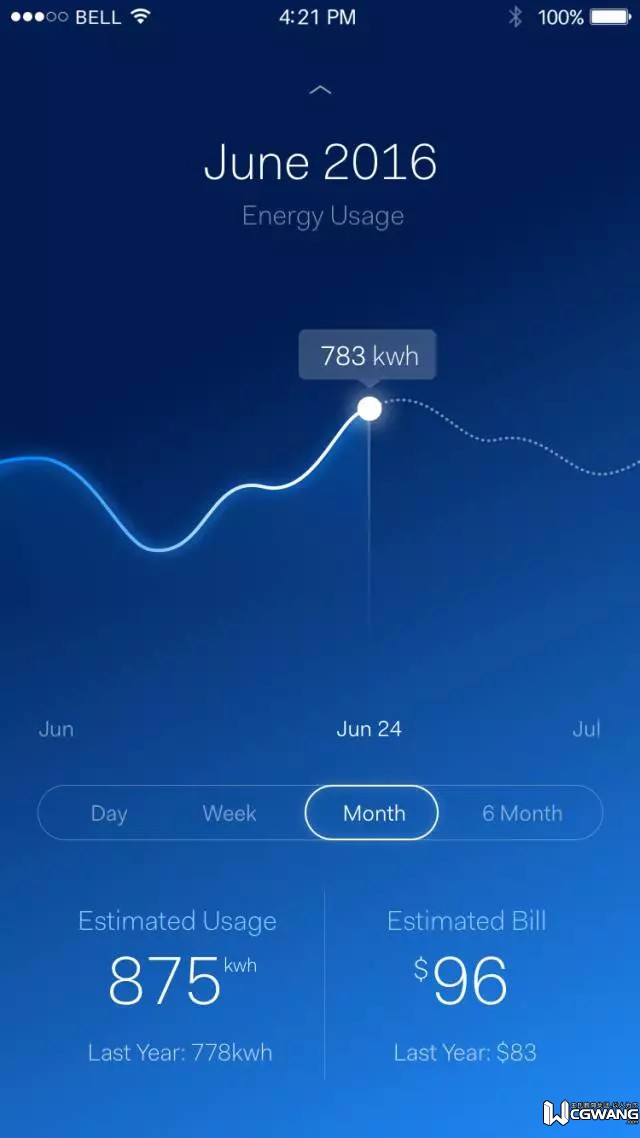Screen dimensions: 640x1138
Task: Tap the white data point on the graph
Action: click(x=370, y=408)
